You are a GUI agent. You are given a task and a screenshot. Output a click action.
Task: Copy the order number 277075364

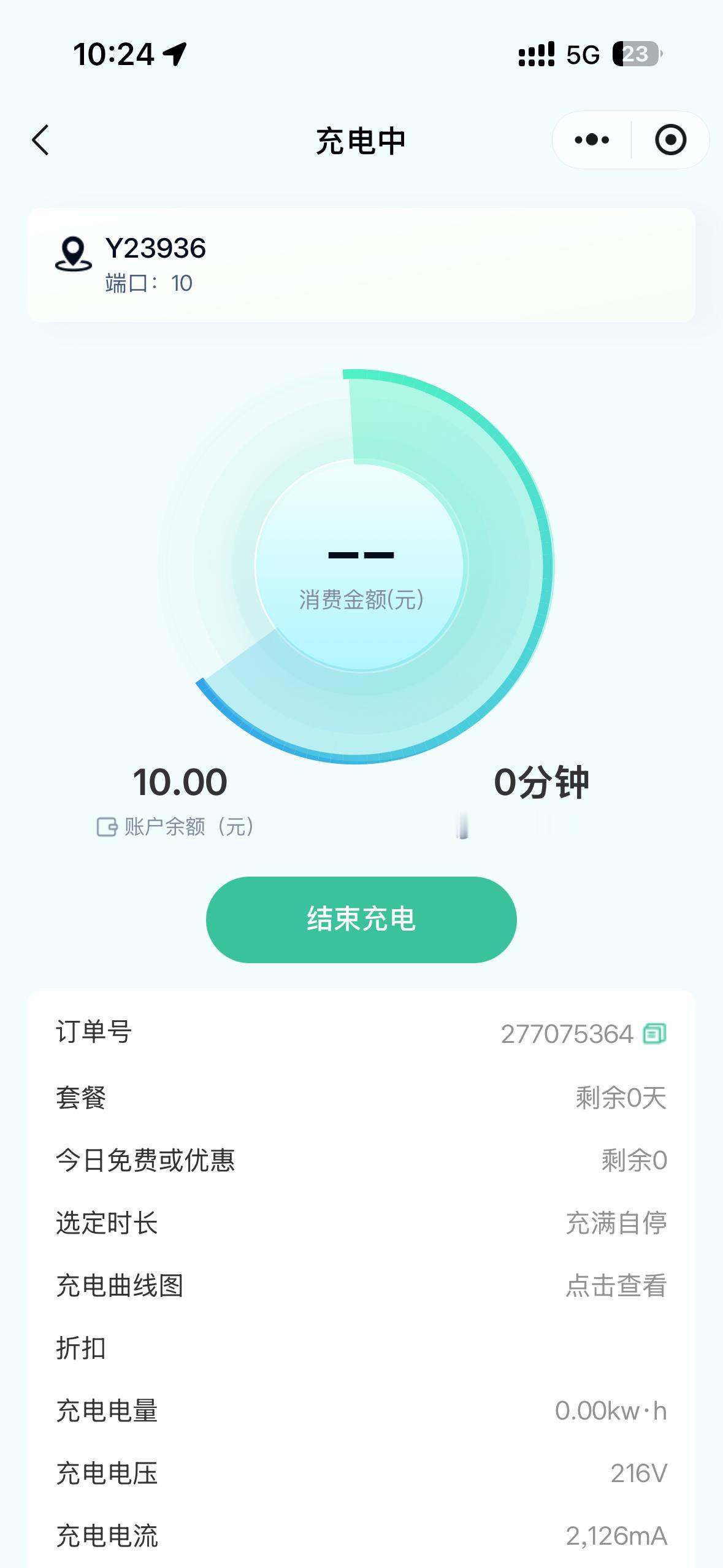coord(654,1034)
